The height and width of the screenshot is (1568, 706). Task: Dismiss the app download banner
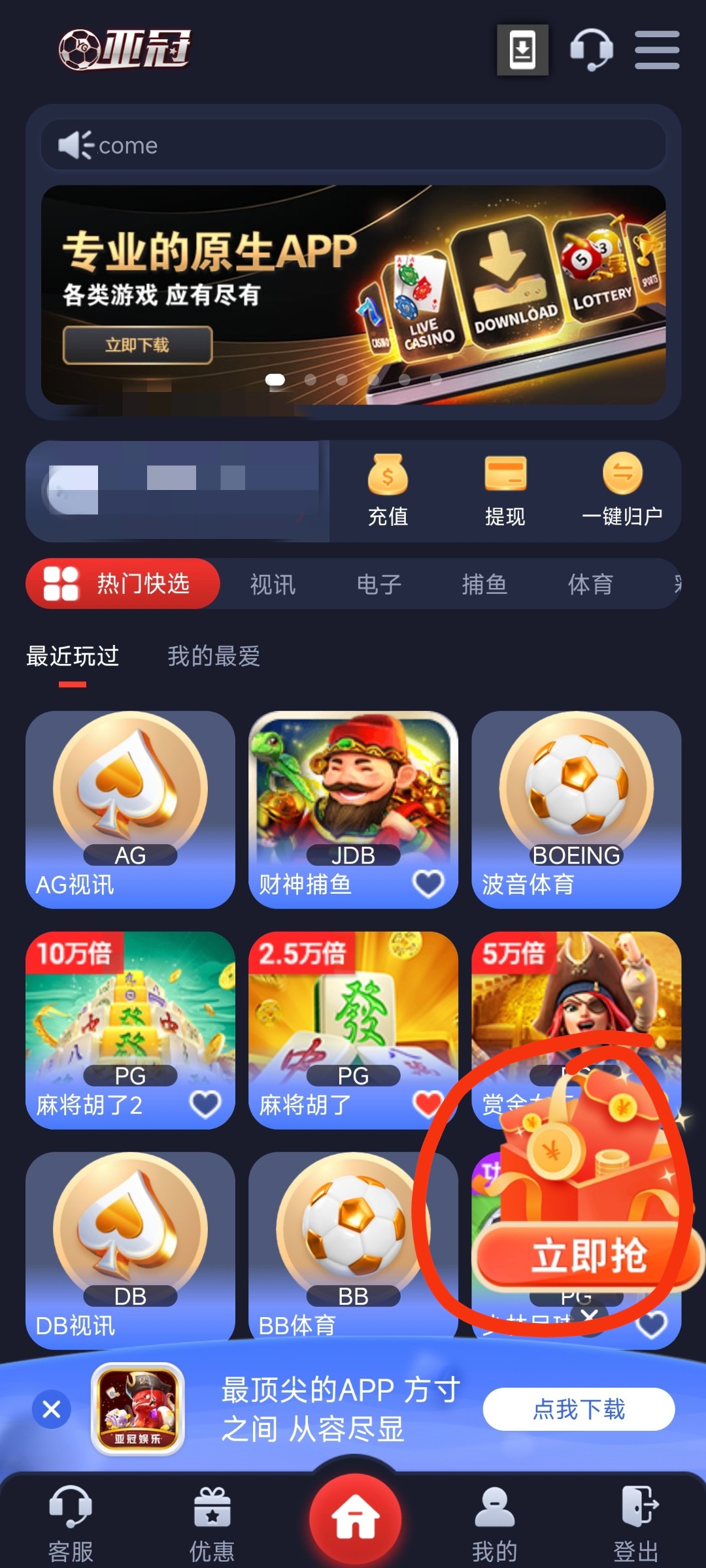(x=52, y=1409)
